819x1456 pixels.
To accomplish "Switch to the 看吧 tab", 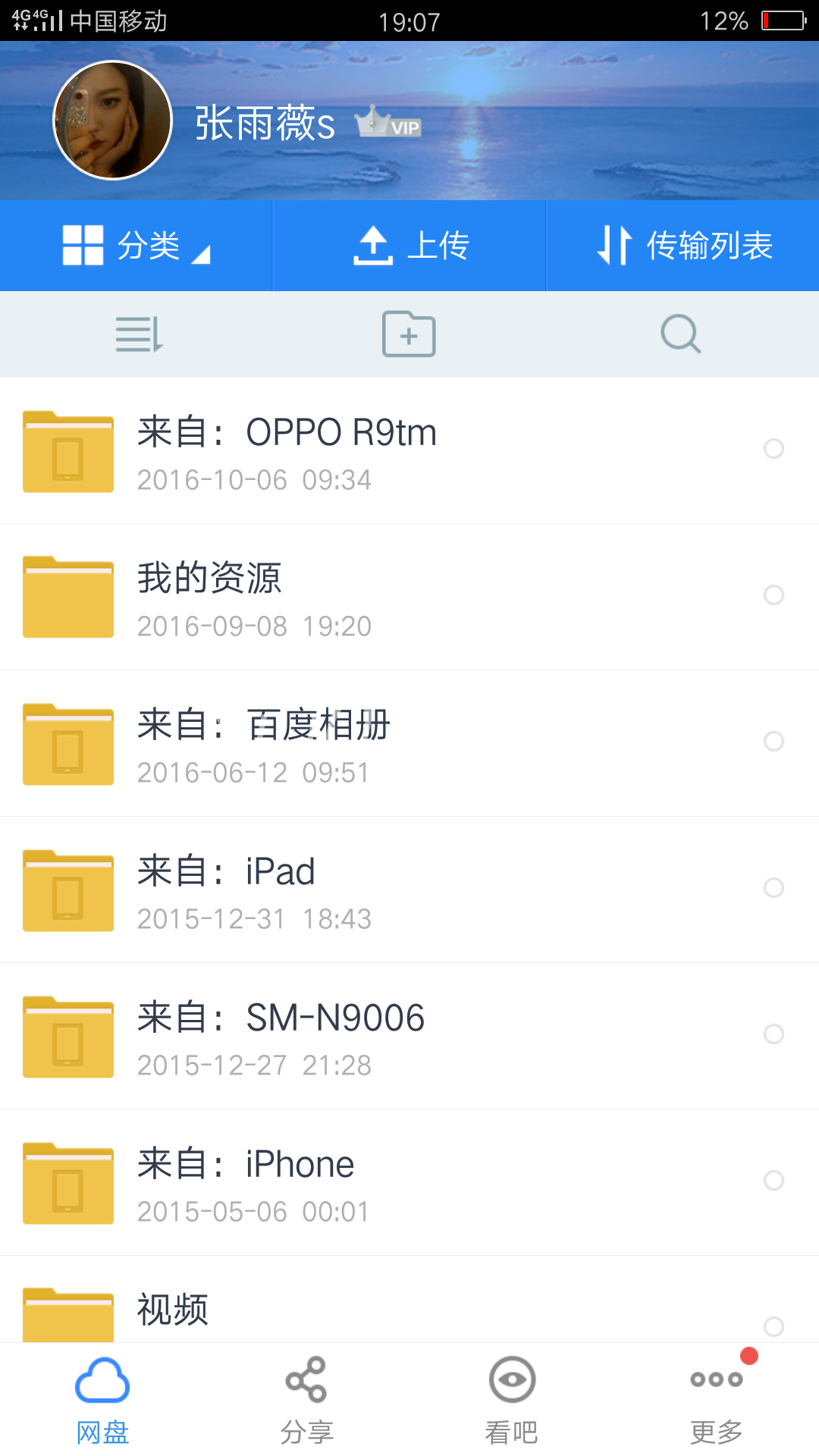I will (512, 1400).
